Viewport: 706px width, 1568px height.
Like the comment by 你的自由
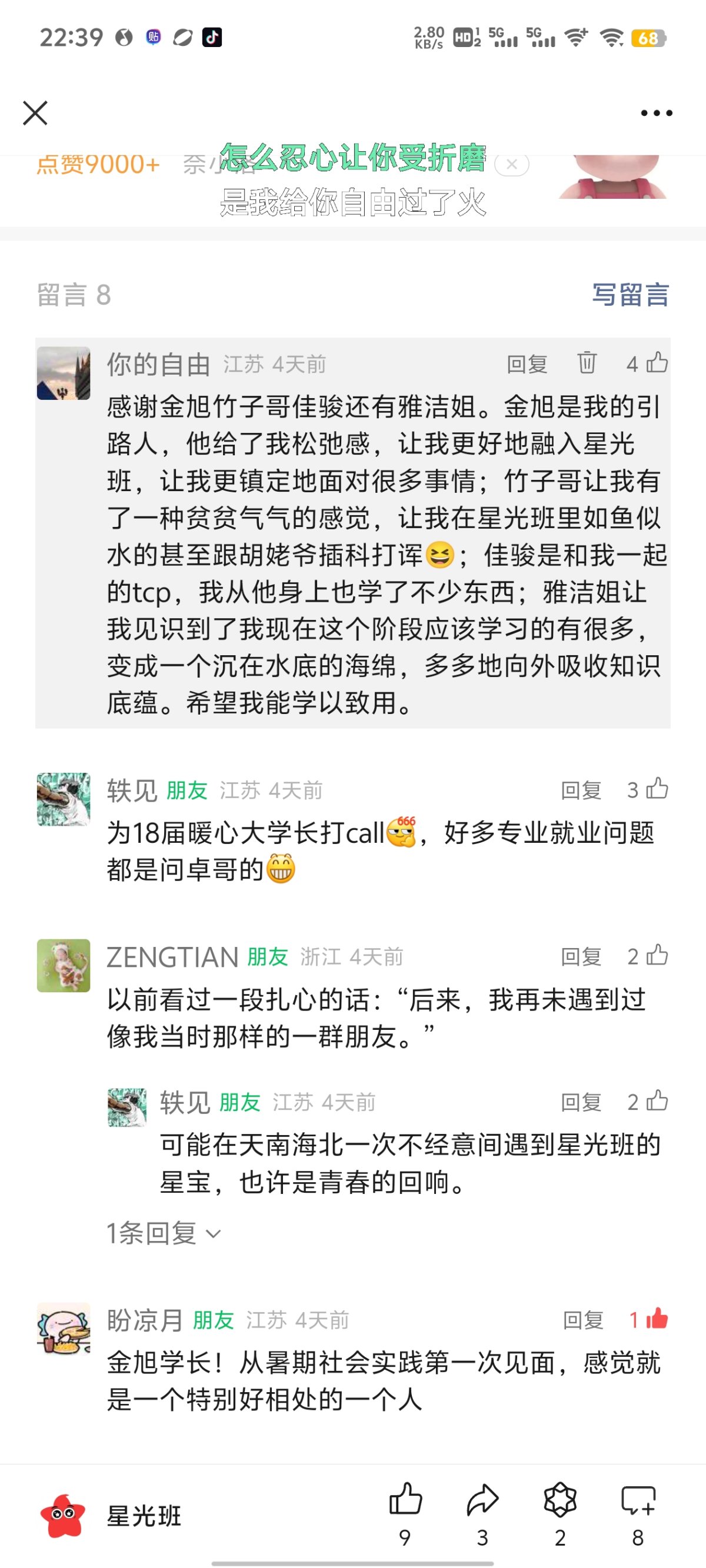point(656,363)
